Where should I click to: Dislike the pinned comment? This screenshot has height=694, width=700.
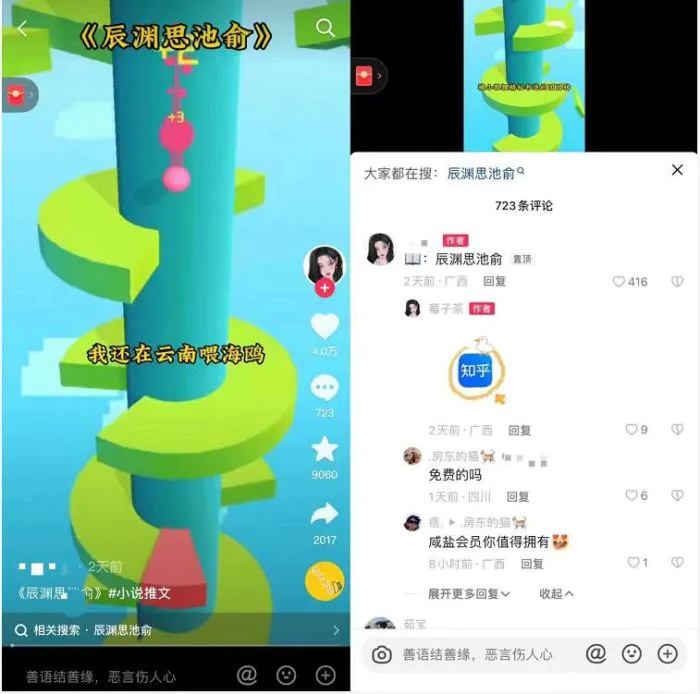pyautogui.click(x=677, y=282)
